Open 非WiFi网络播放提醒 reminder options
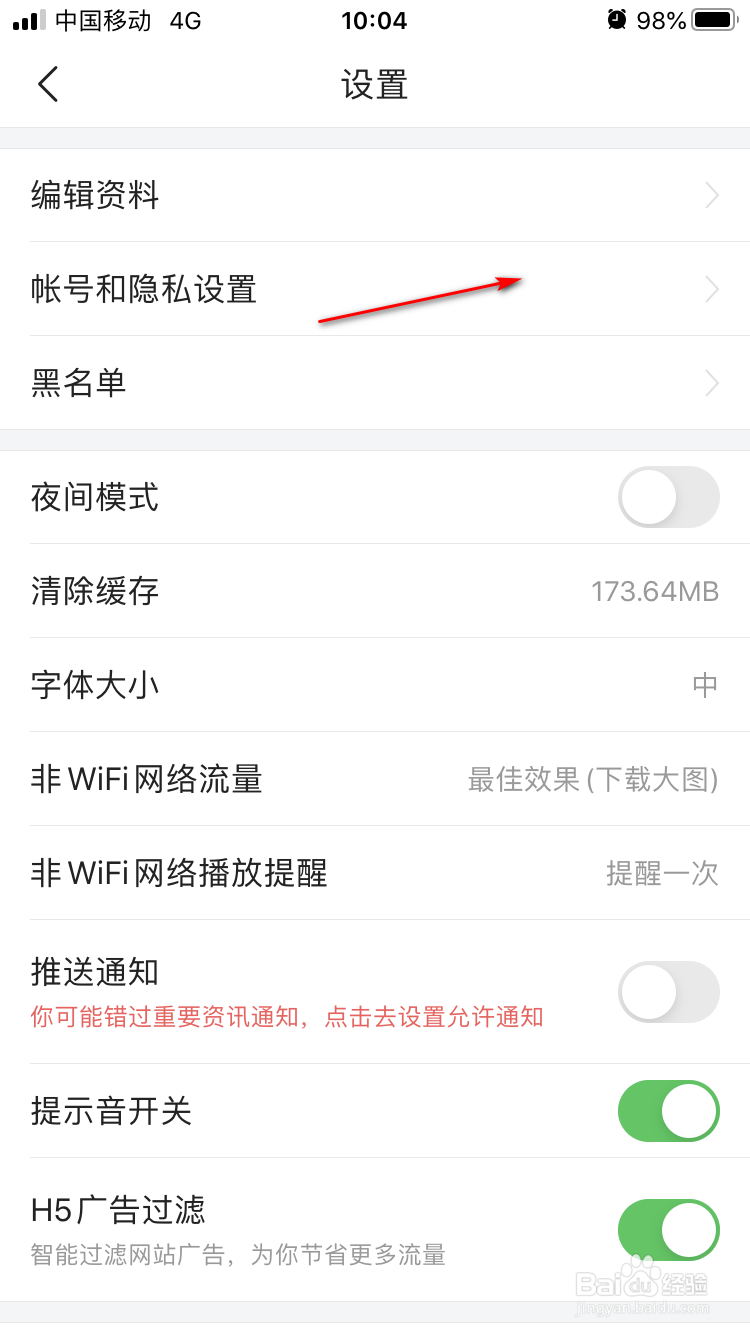The width and height of the screenshot is (750, 1334). [x=375, y=873]
